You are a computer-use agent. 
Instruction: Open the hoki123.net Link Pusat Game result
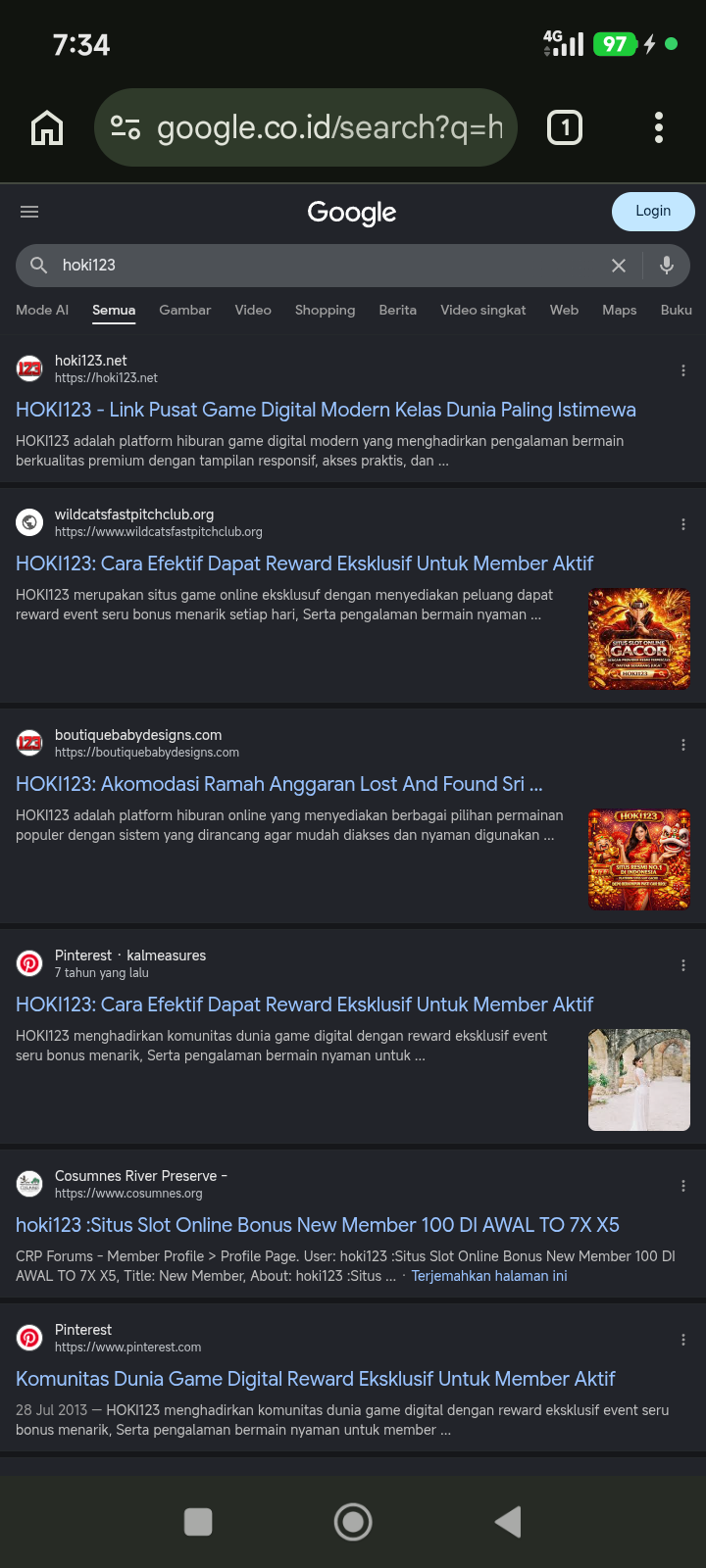pos(326,410)
